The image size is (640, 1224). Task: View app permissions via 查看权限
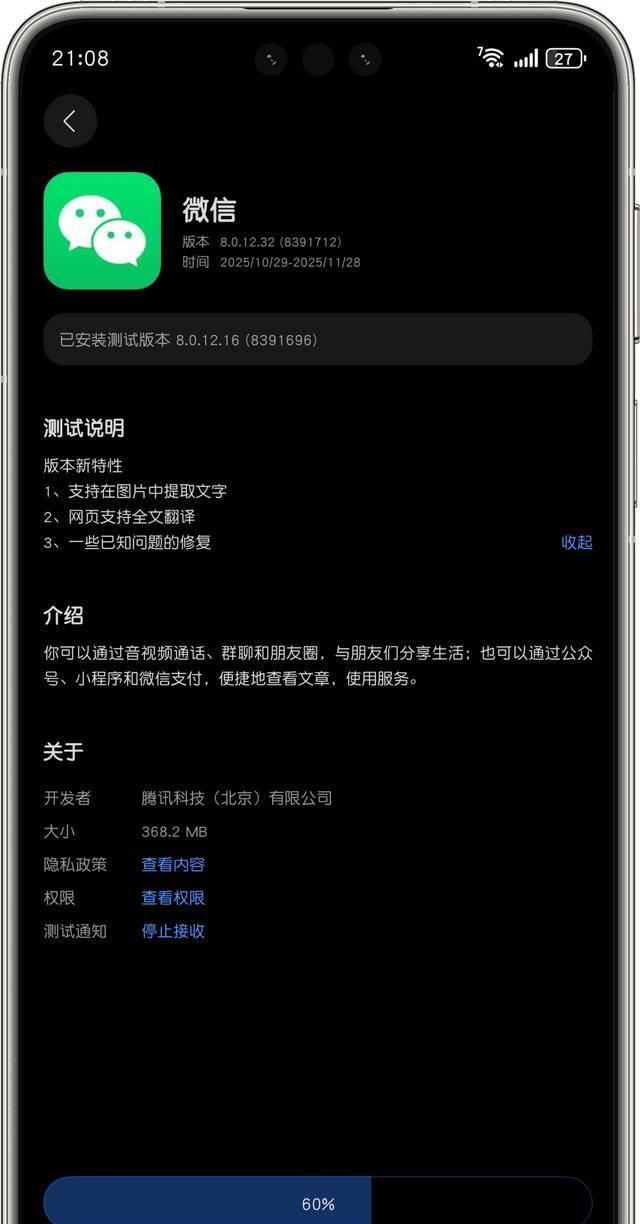[x=173, y=898]
